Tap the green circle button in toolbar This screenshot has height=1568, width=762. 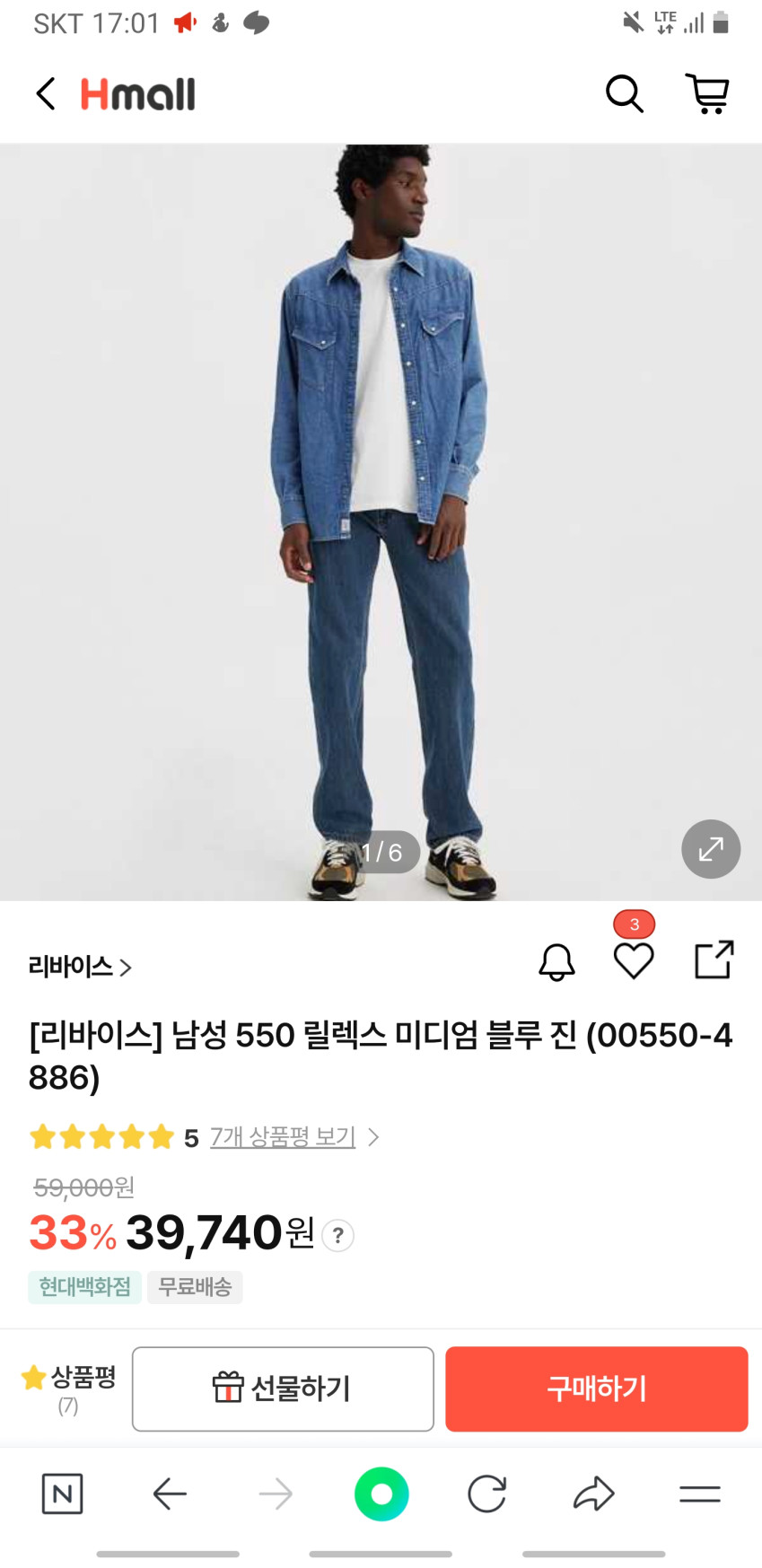381,1494
